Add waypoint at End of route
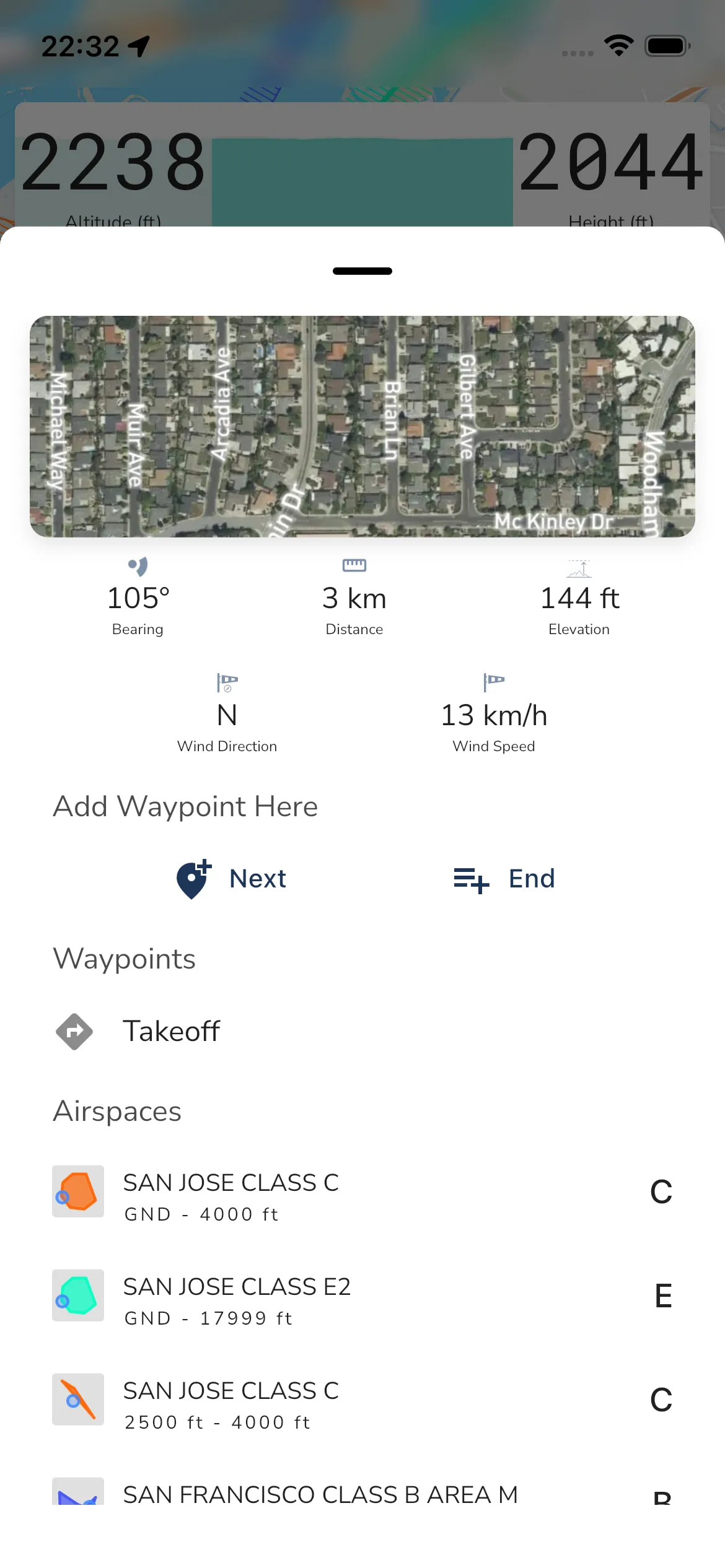Viewport: 725px width, 1568px height. pyautogui.click(x=504, y=879)
